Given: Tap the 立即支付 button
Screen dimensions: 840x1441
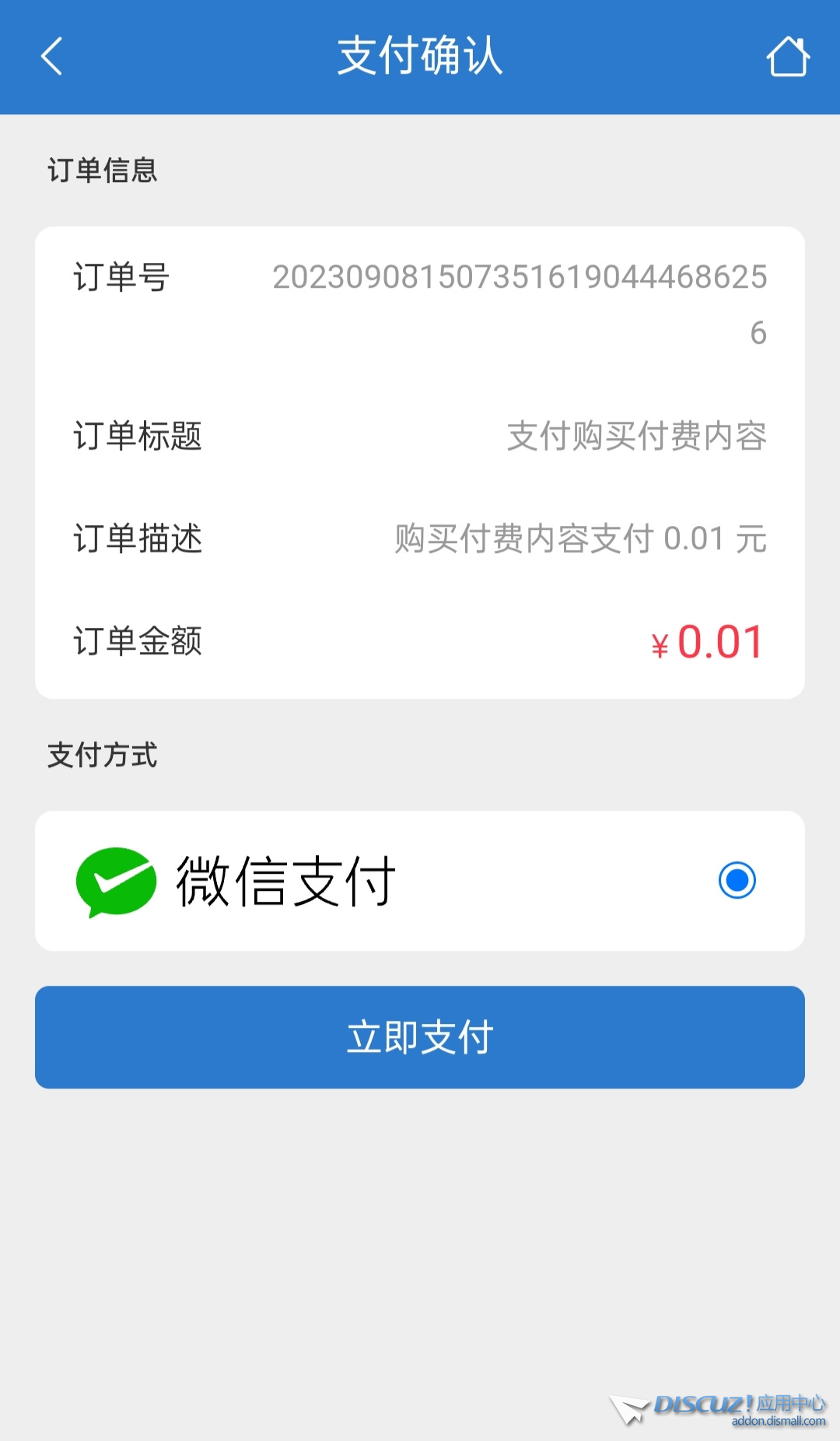Looking at the screenshot, I should click(x=420, y=1036).
